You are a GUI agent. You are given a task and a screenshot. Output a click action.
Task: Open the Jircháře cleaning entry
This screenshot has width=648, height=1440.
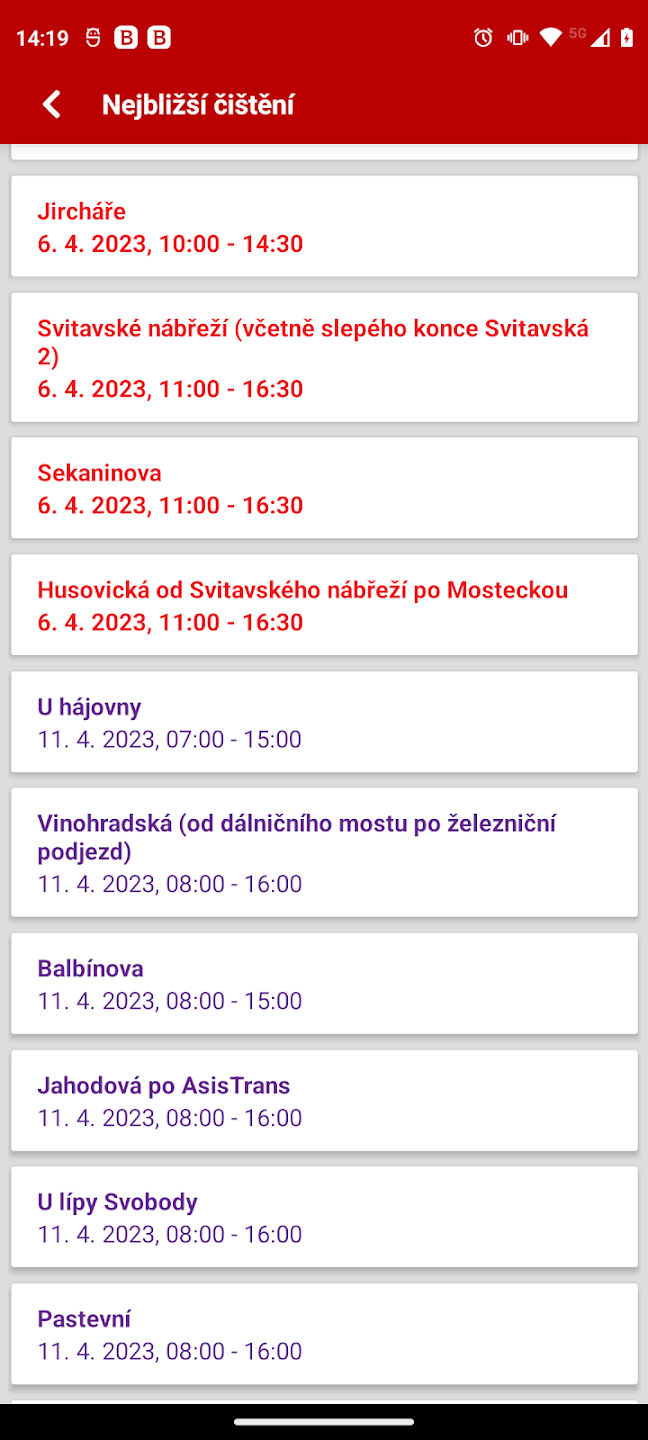324,227
